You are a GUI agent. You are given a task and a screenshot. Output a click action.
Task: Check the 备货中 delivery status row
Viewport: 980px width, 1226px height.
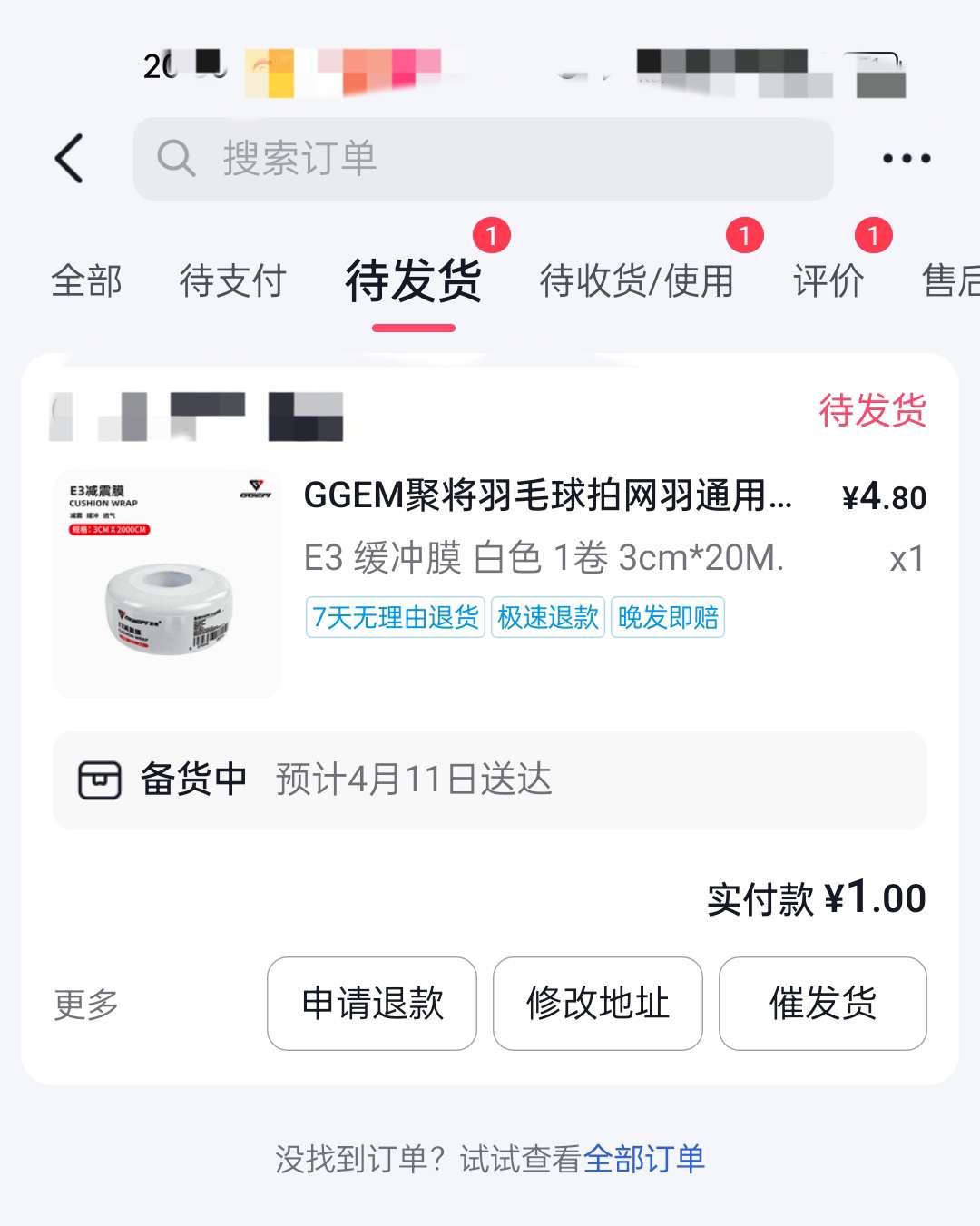pos(489,780)
